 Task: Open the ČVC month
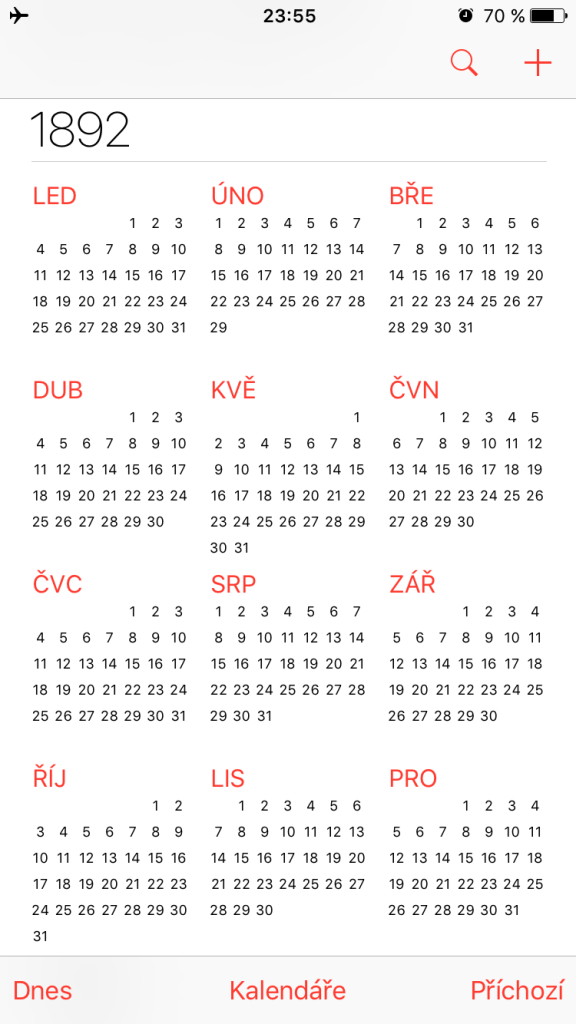click(57, 584)
